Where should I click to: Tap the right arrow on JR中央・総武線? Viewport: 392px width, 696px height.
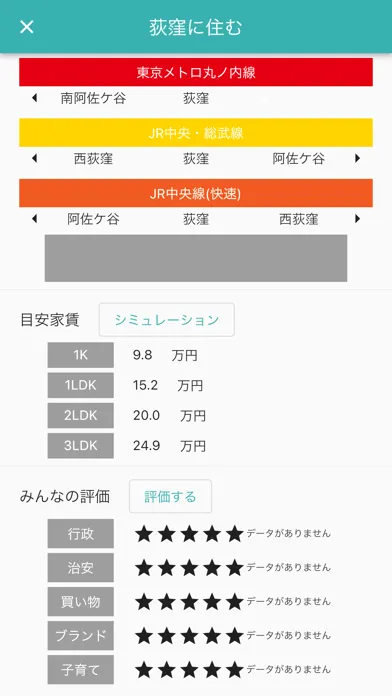(357, 158)
